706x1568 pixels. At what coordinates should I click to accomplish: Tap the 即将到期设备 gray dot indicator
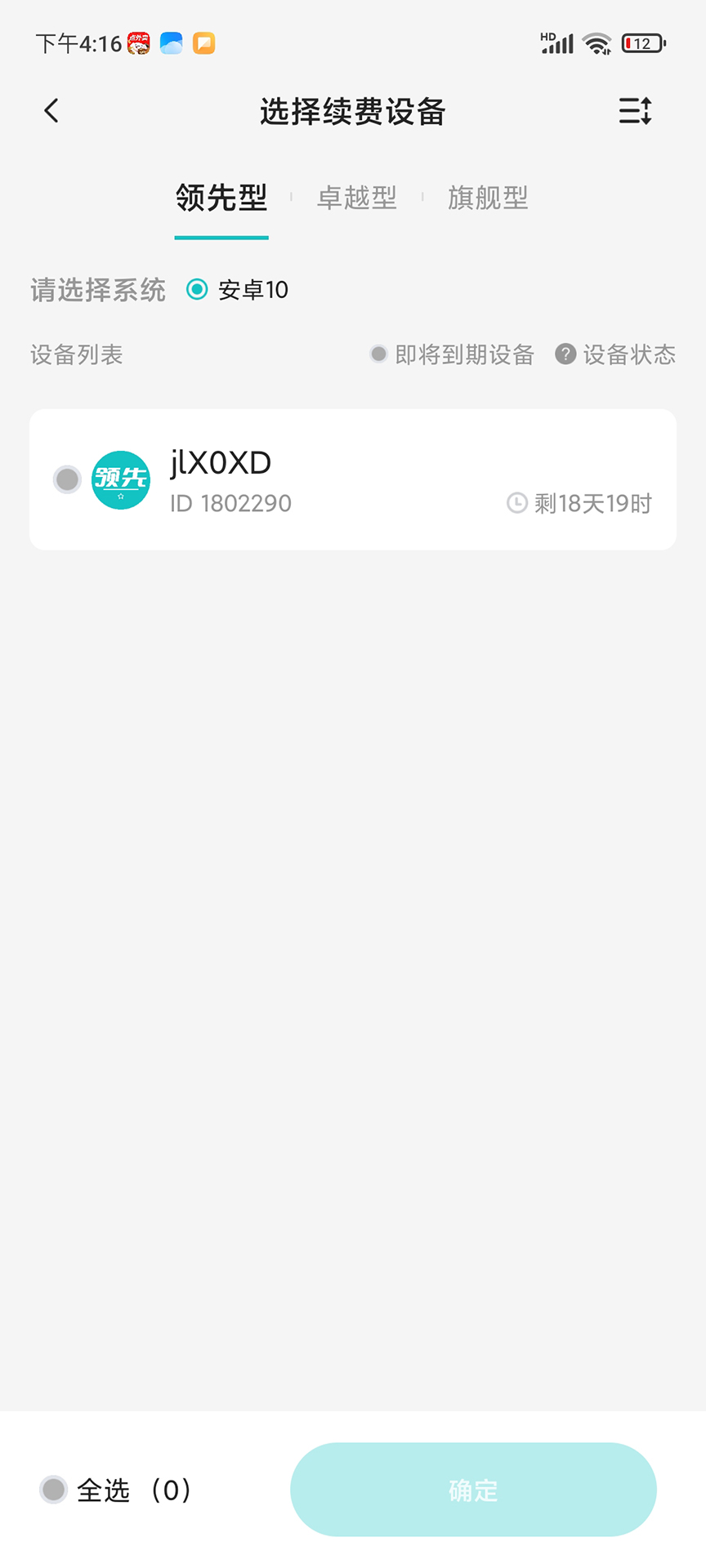[378, 354]
